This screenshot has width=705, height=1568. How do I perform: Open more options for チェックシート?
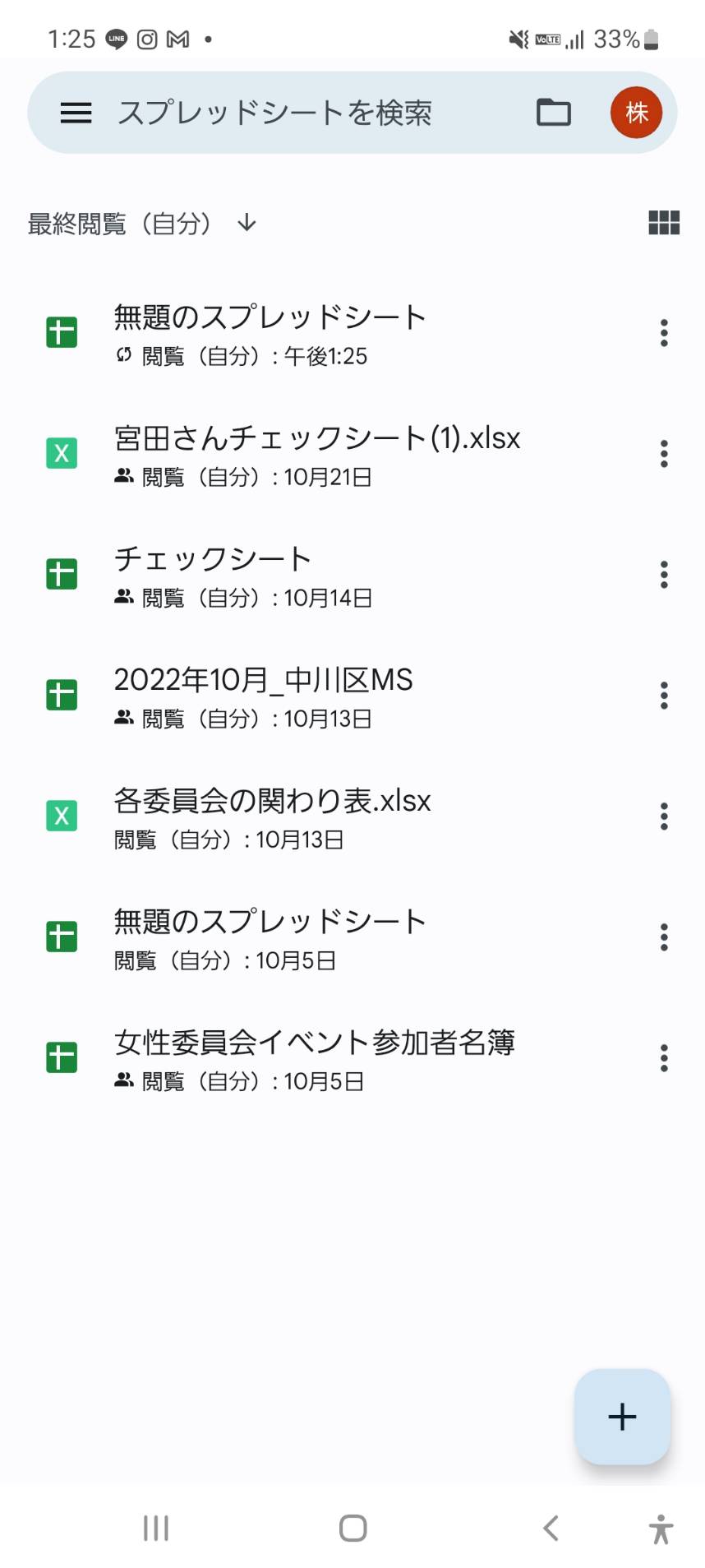click(664, 575)
